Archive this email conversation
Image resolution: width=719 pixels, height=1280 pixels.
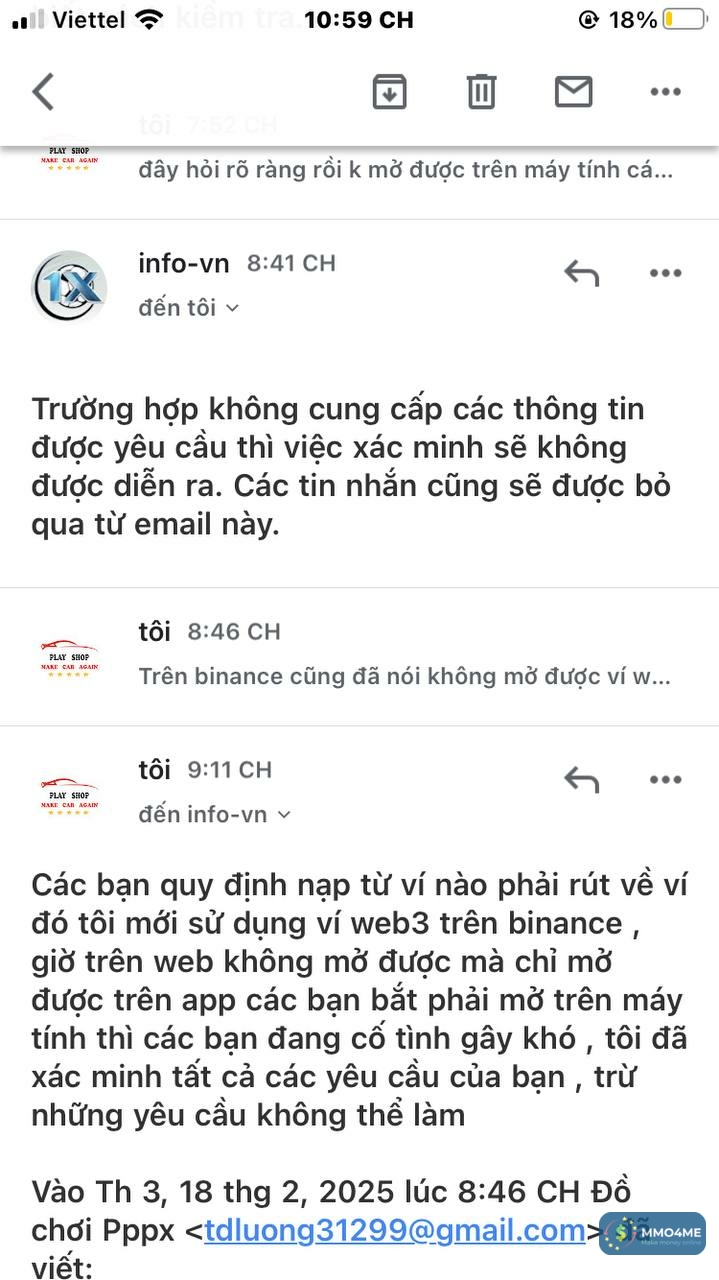[389, 92]
